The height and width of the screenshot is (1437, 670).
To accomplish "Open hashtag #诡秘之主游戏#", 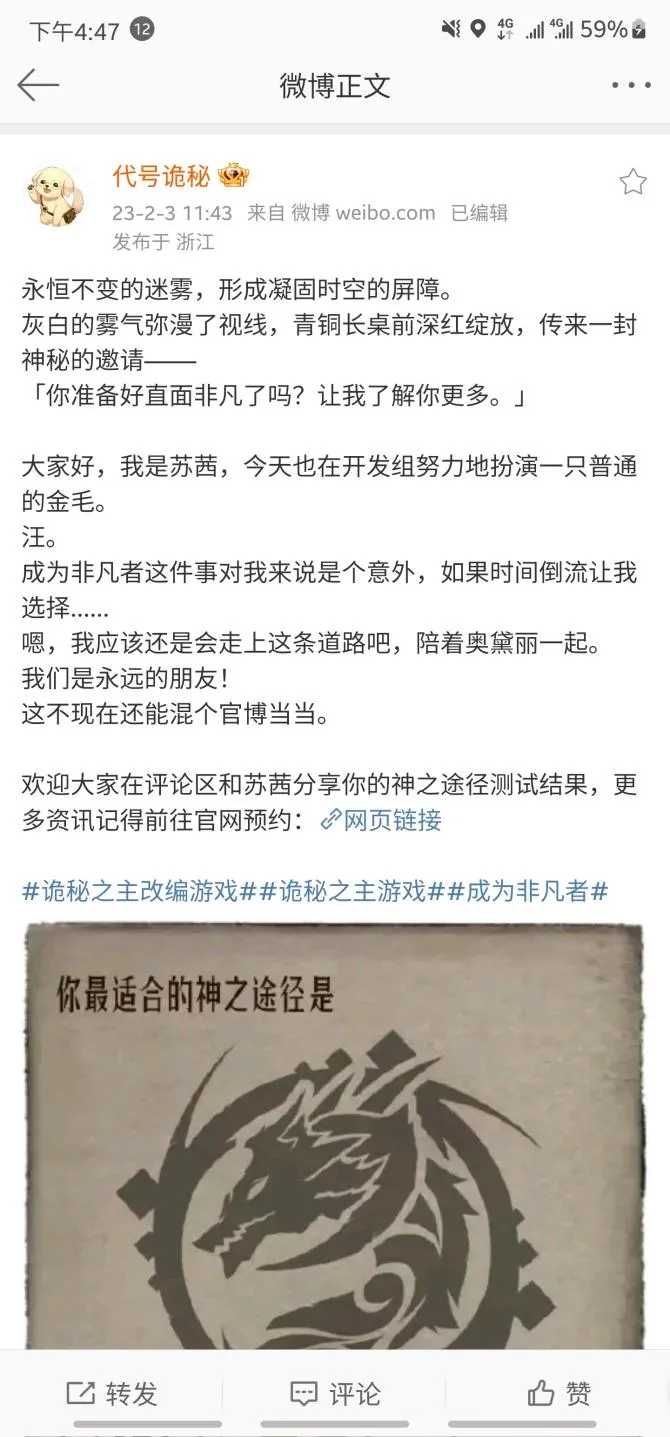I will pos(352,891).
